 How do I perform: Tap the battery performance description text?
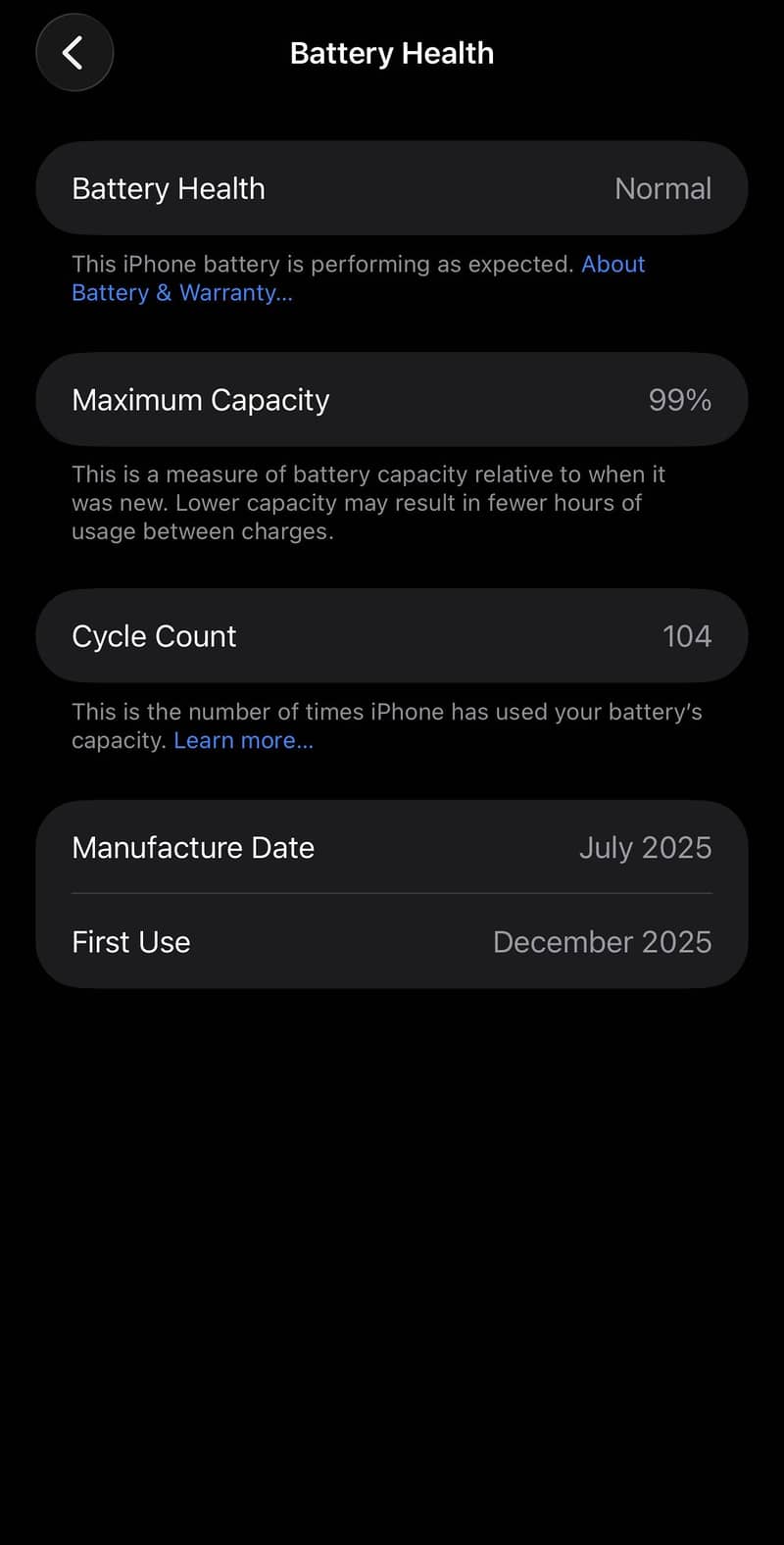[358, 277]
